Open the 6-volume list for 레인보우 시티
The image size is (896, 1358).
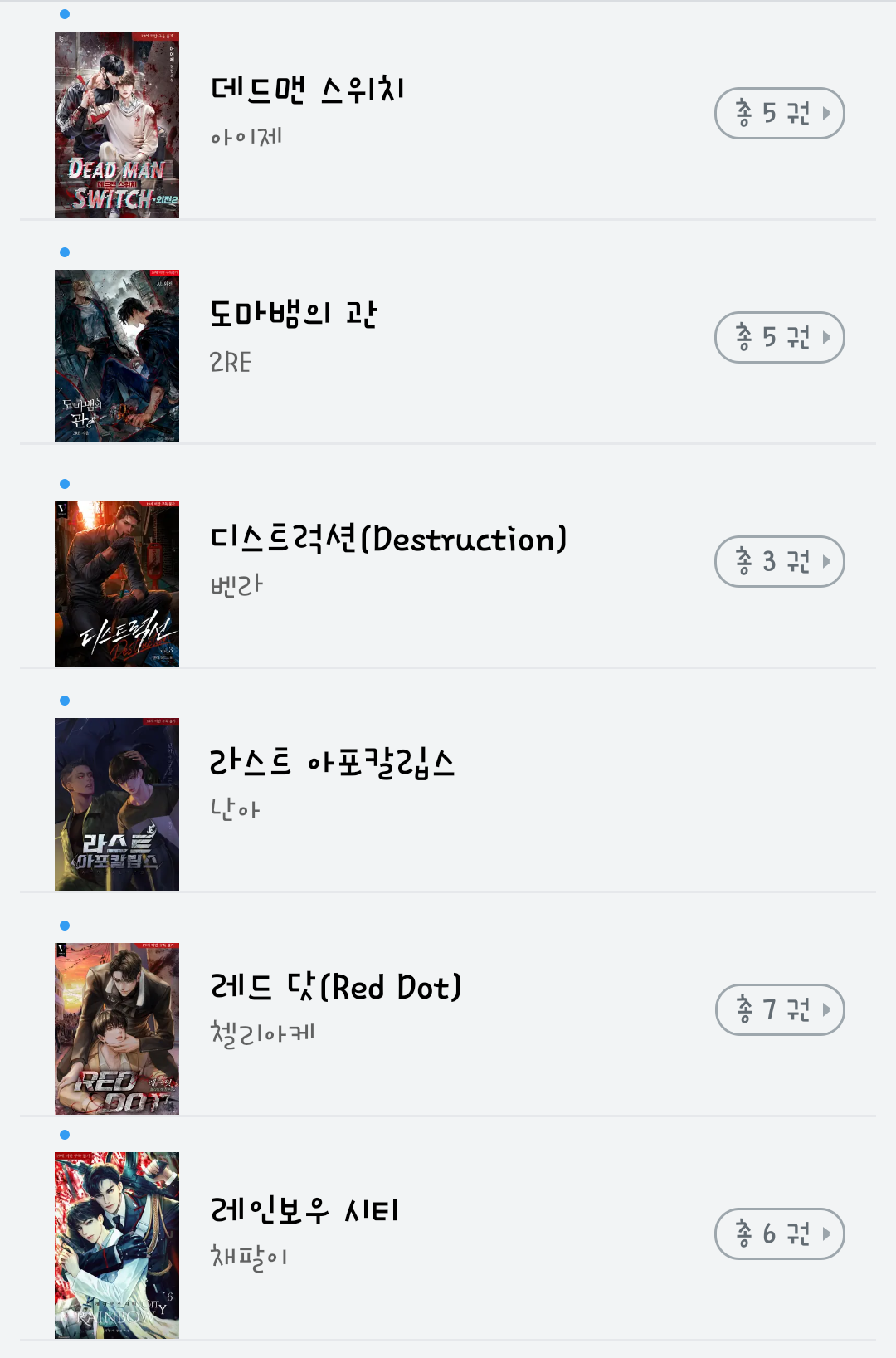[x=779, y=1233]
